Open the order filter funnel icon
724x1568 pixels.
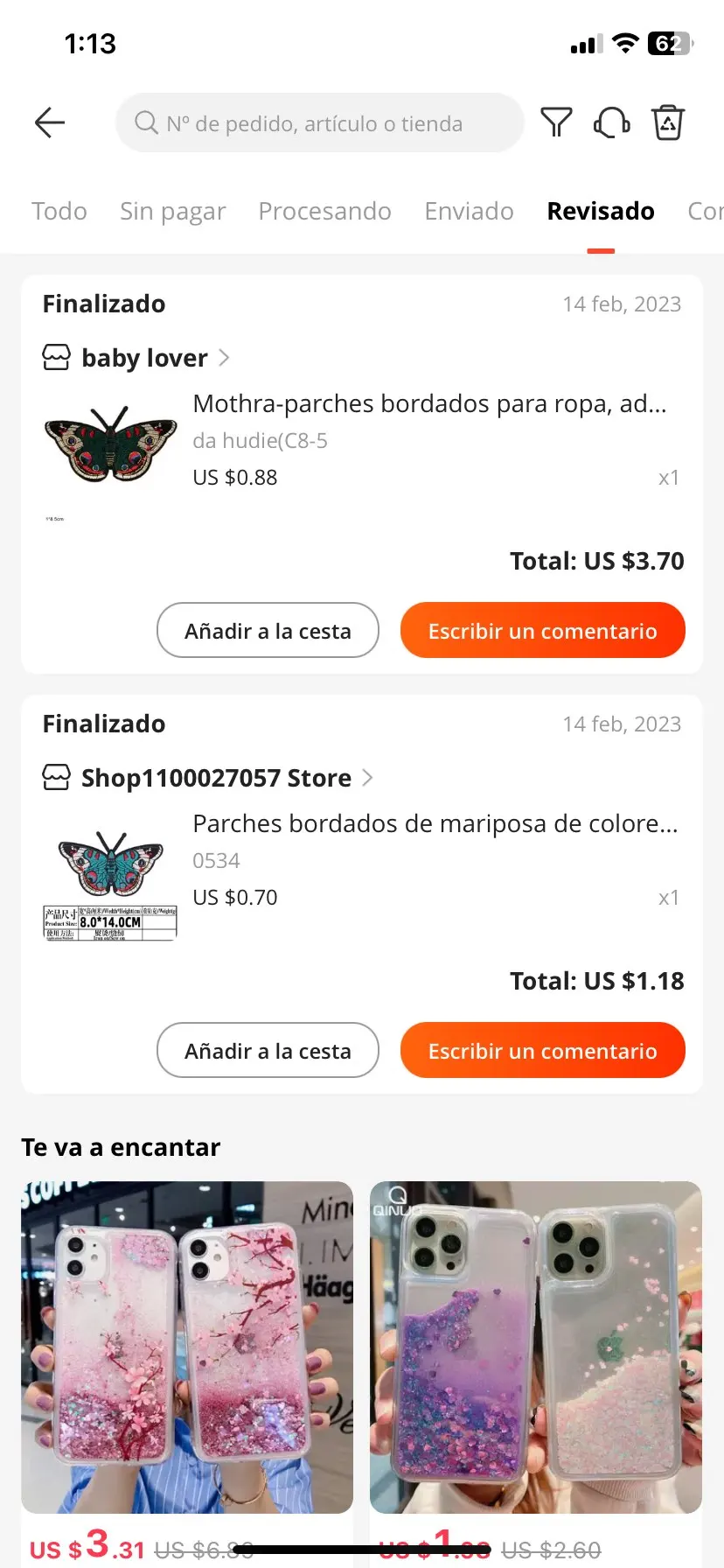click(x=556, y=122)
